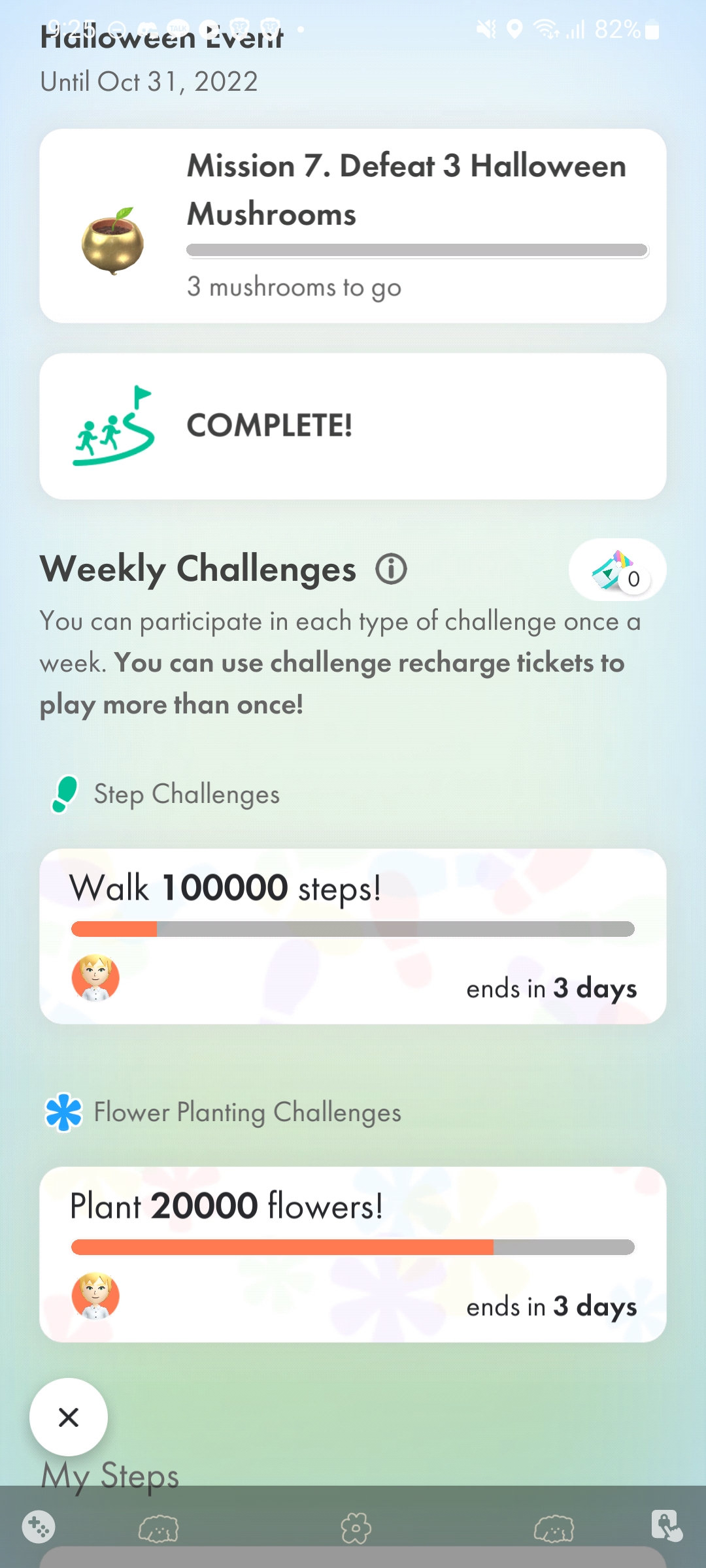This screenshot has height=1568, width=706.
Task: Open the Plant 20000 flowers challenge
Action: [x=353, y=1254]
